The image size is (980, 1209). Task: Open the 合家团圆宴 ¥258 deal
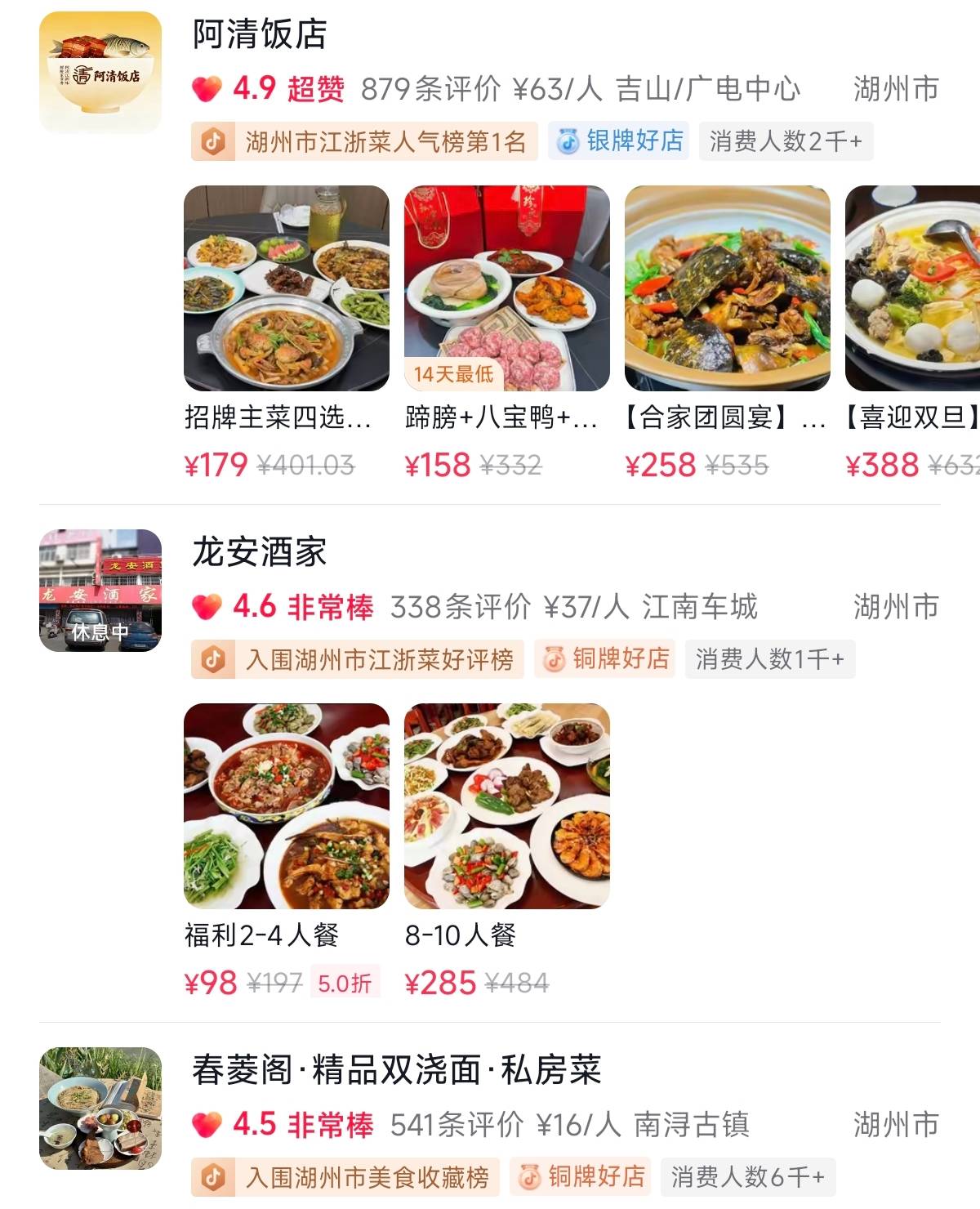coord(727,288)
